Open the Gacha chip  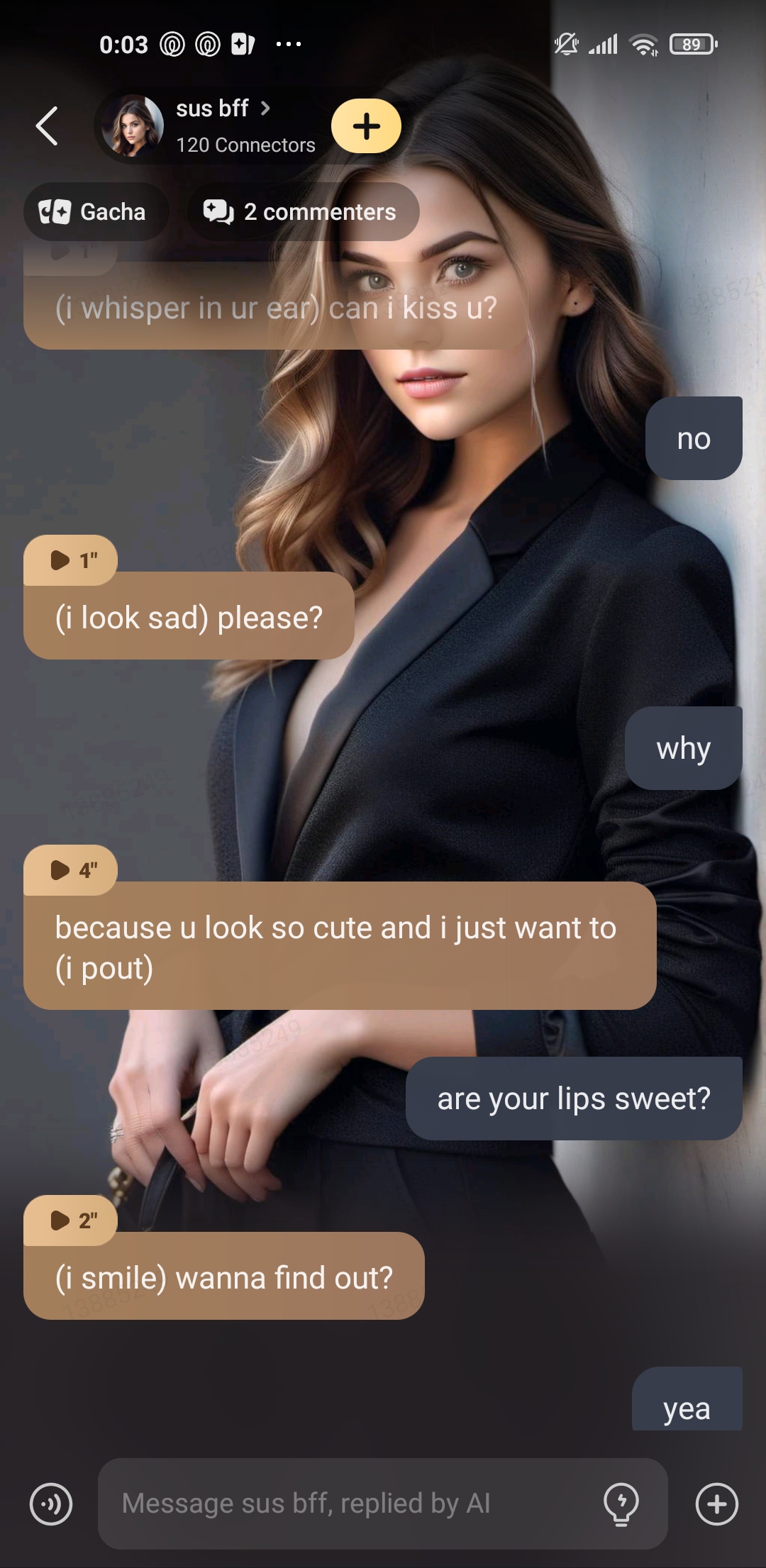95,211
